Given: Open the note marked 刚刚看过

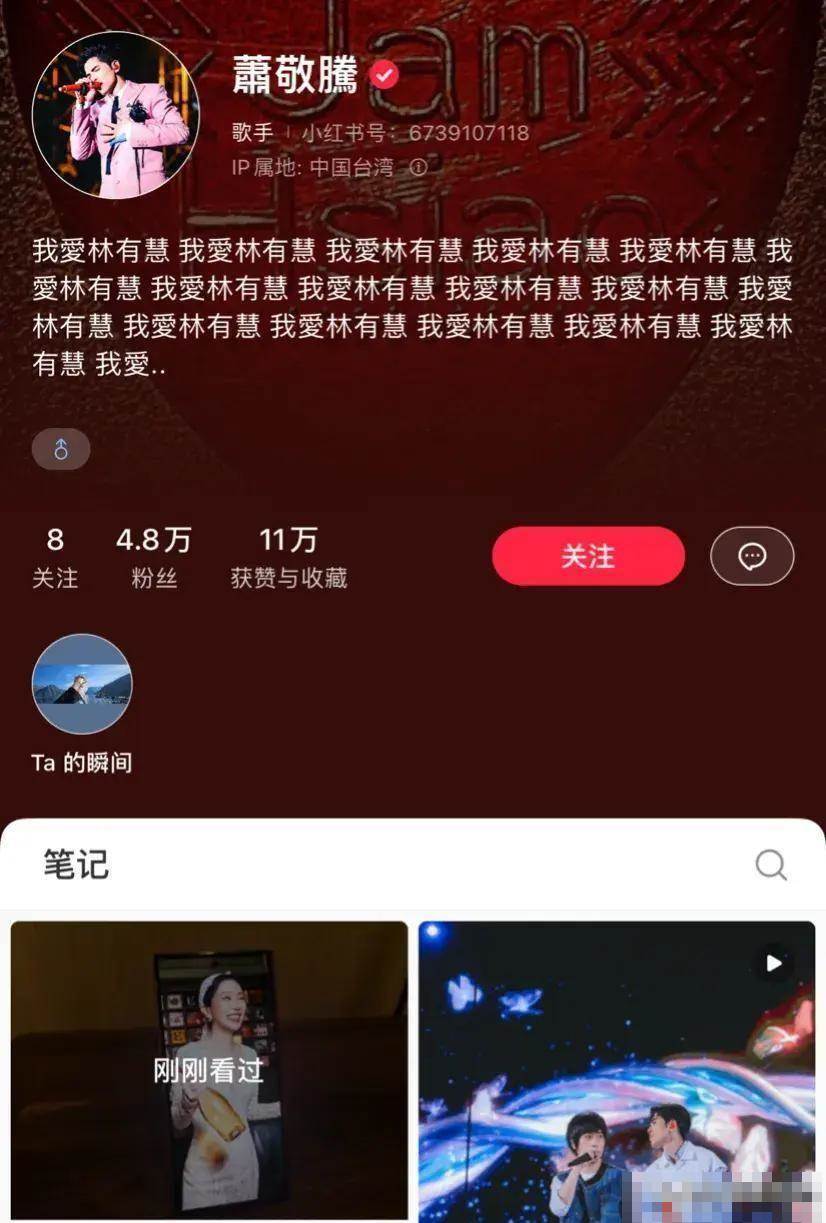Looking at the screenshot, I should click(x=209, y=1070).
